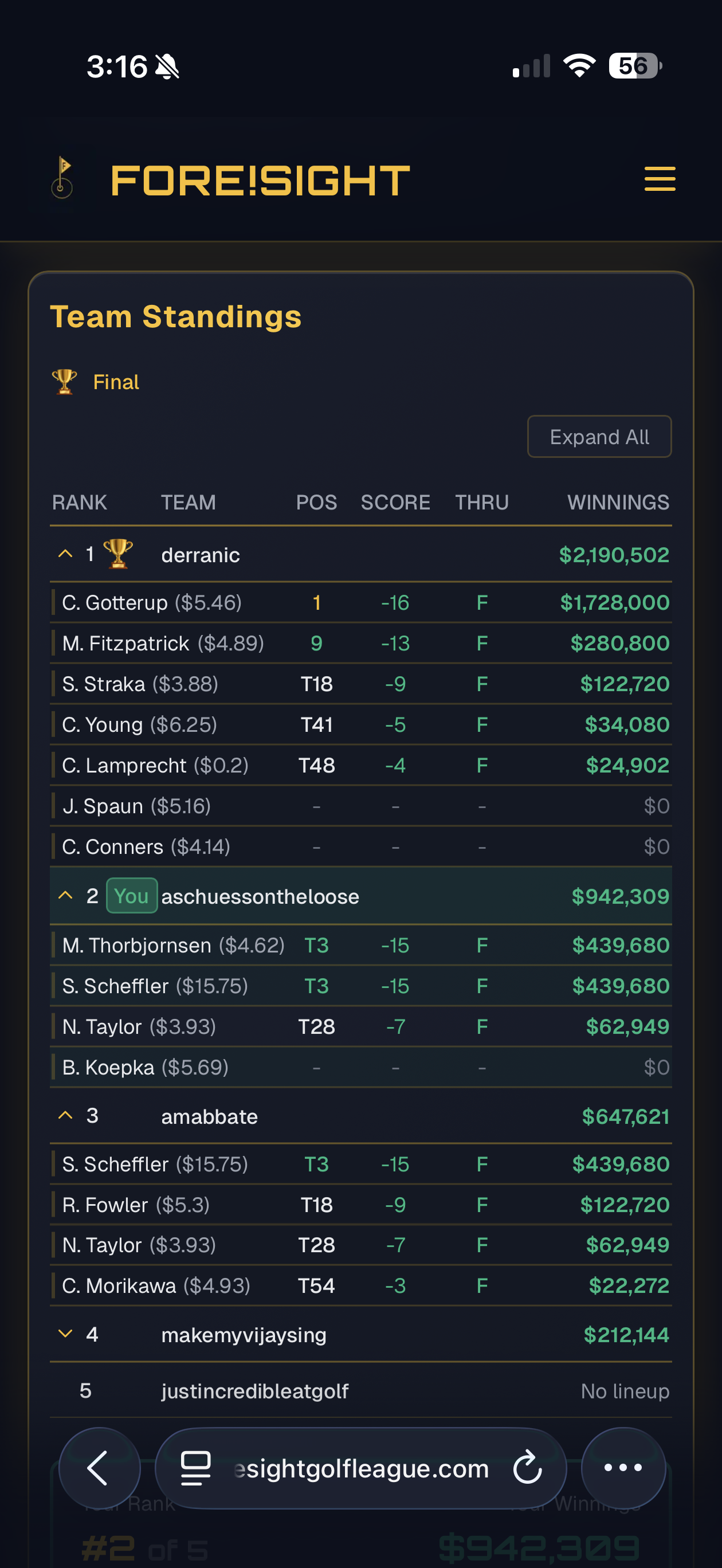Image resolution: width=722 pixels, height=1568 pixels.
Task: Select the RANK column header
Action: 79,502
